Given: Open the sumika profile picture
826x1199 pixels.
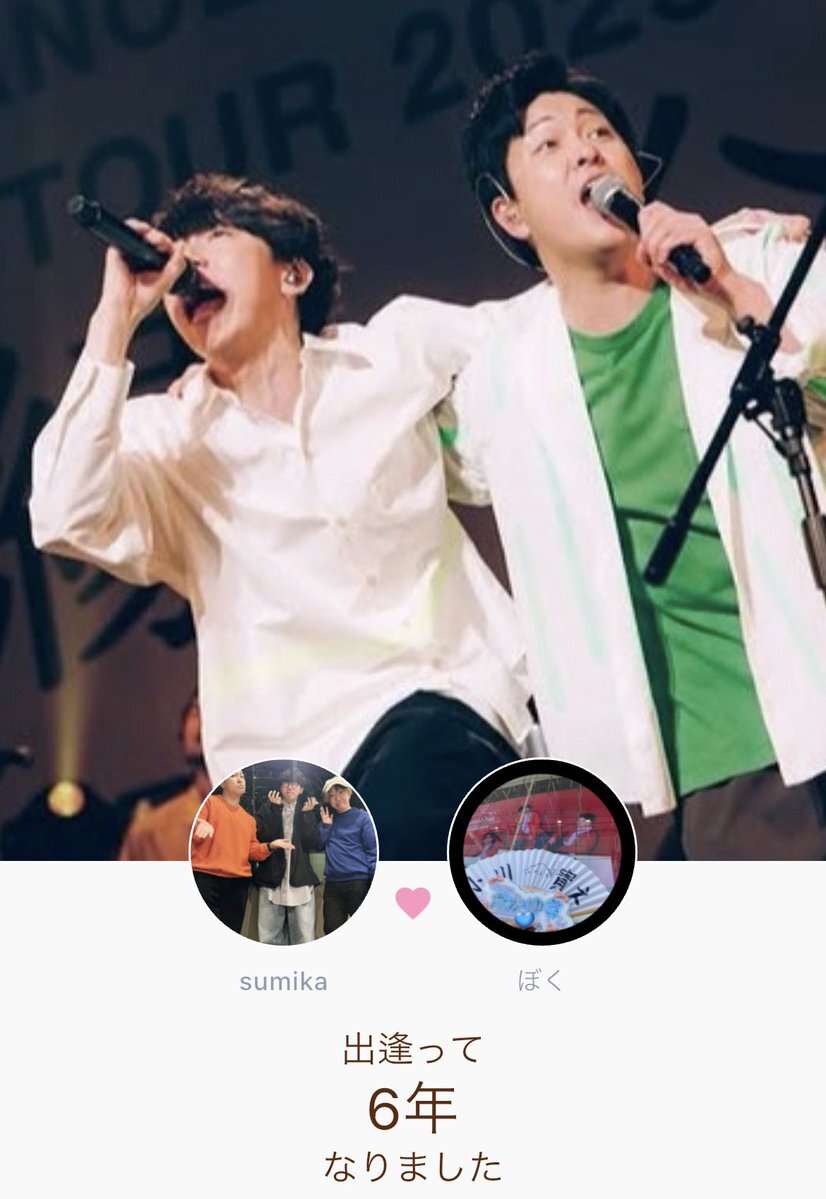Looking at the screenshot, I should (x=284, y=851).
